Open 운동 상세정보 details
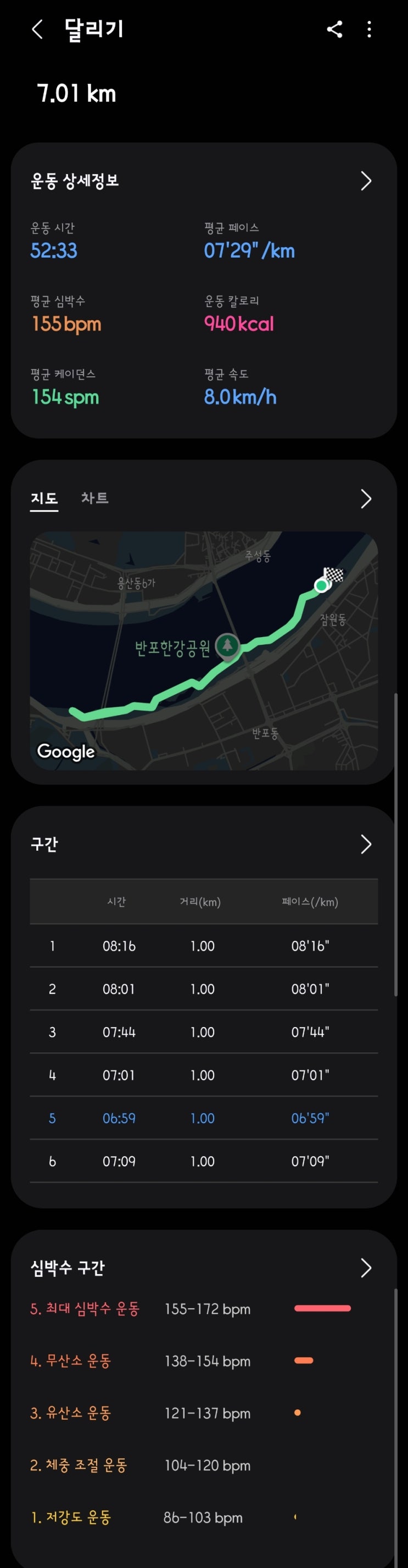The width and height of the screenshot is (408, 1568). pyautogui.click(x=365, y=181)
